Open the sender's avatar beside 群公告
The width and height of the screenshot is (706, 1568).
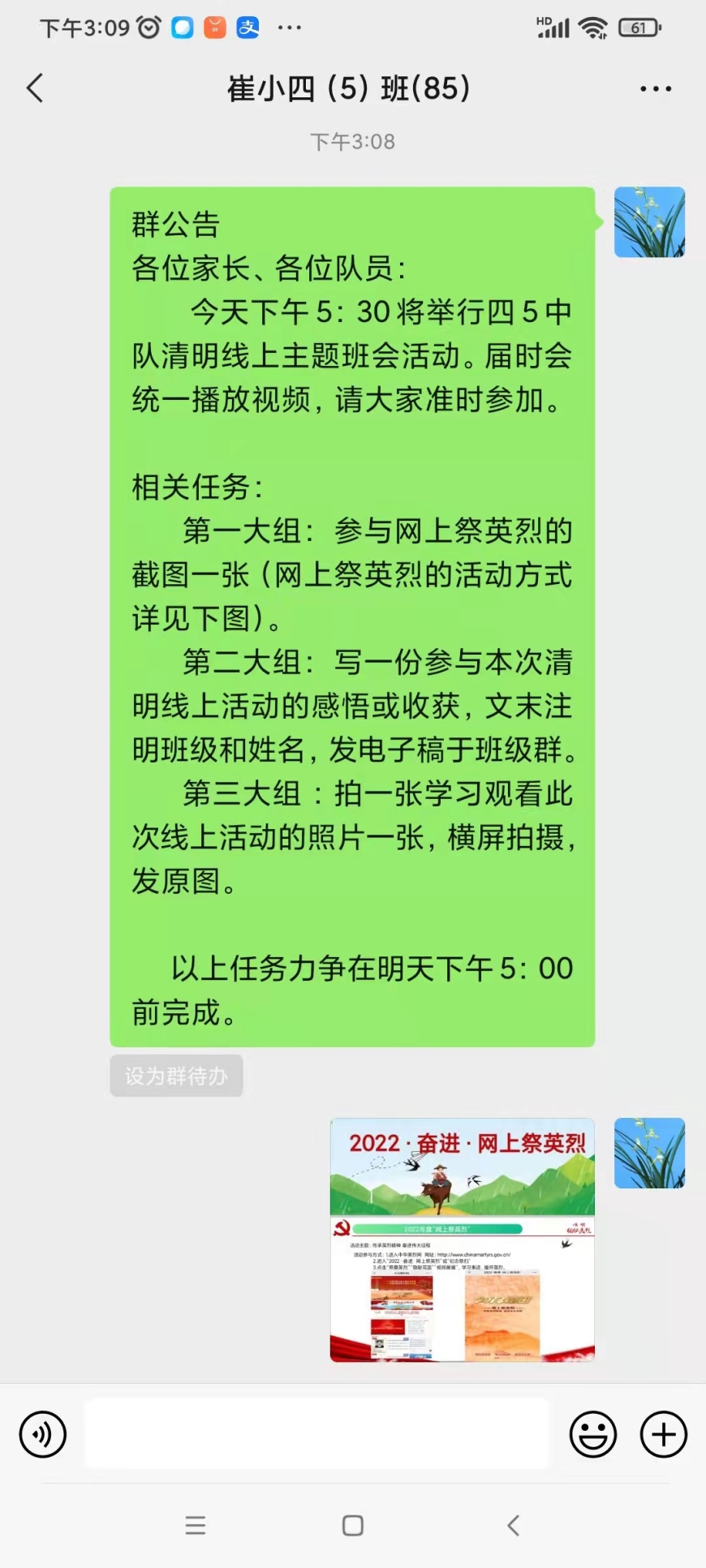649,222
